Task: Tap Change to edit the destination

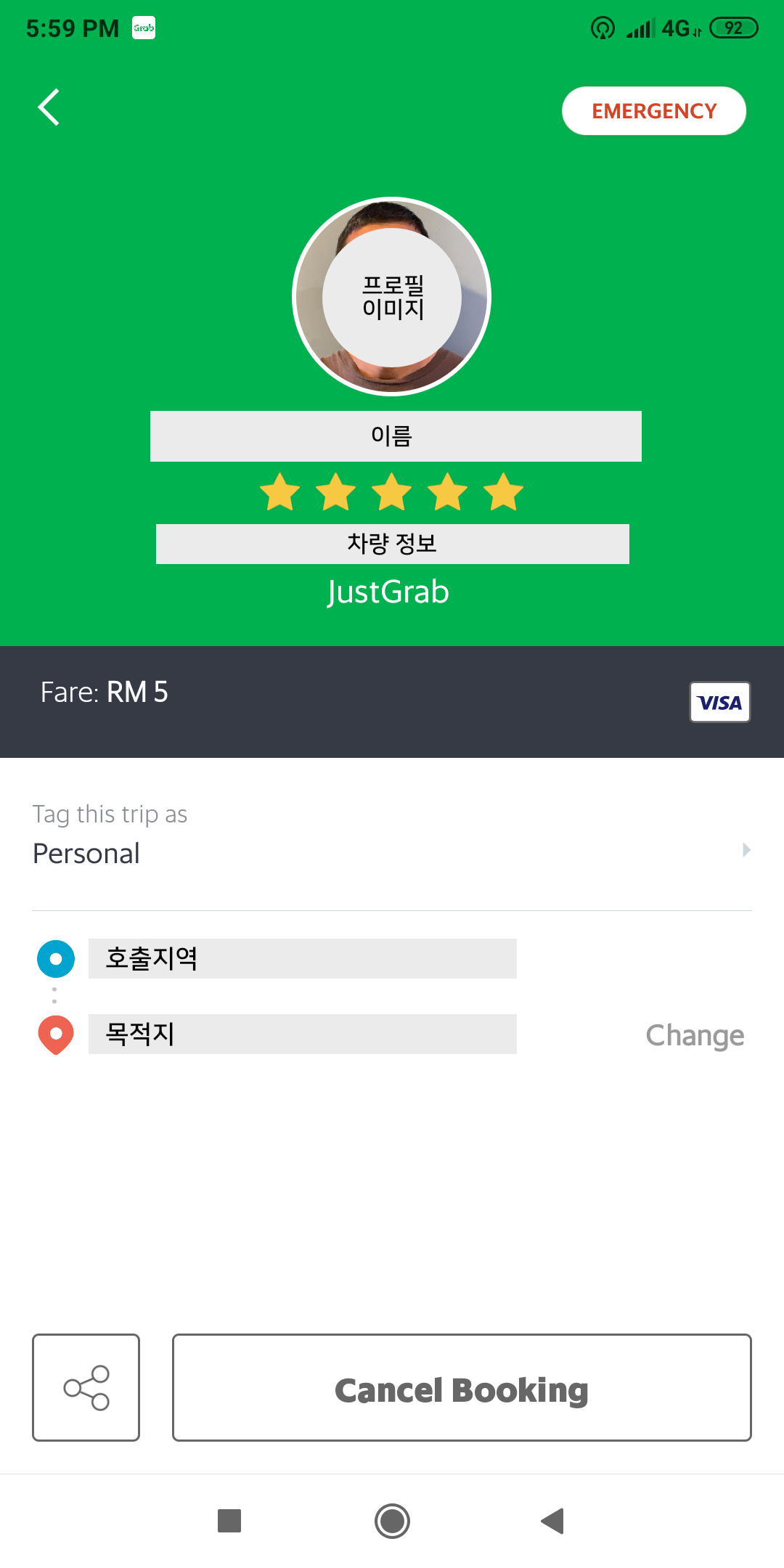Action: [694, 1034]
